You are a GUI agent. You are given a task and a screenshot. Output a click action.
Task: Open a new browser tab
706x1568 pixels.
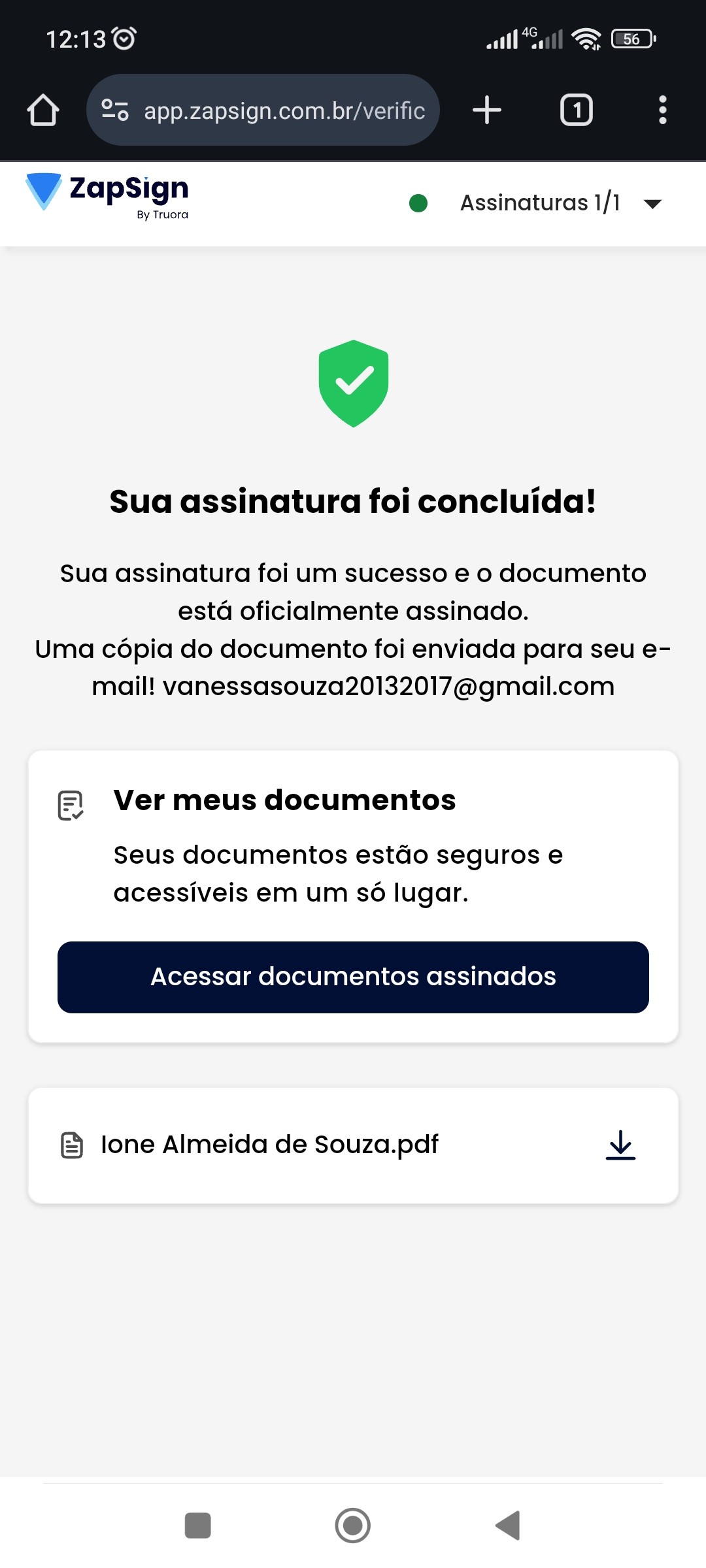[x=487, y=110]
